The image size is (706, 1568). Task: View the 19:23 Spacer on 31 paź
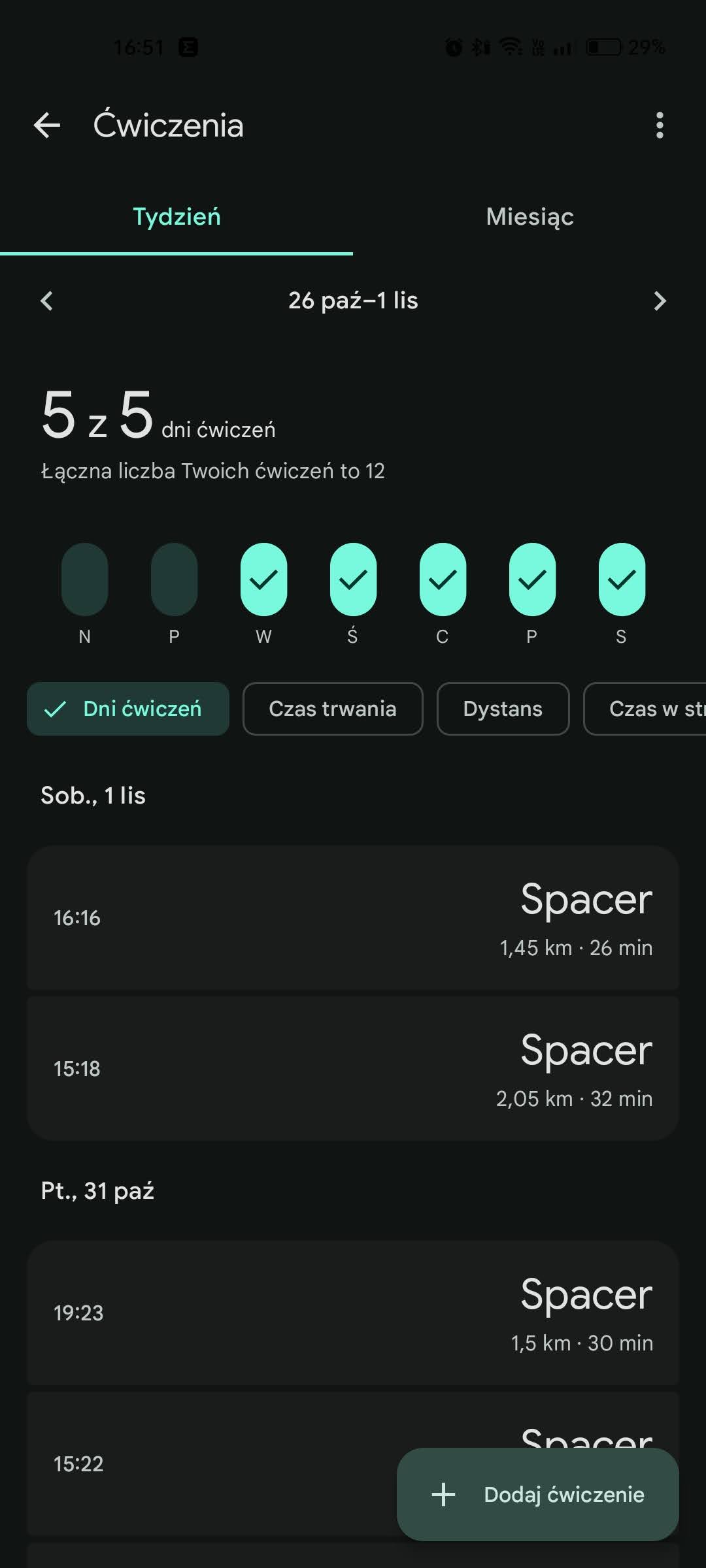(x=353, y=1313)
